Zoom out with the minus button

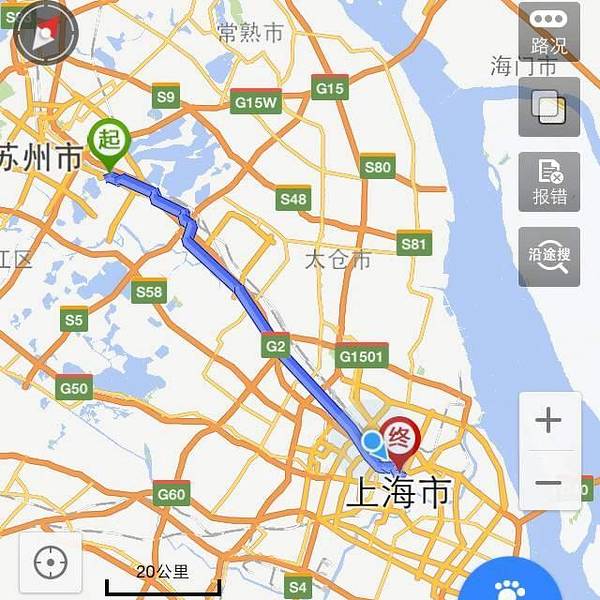click(x=549, y=482)
